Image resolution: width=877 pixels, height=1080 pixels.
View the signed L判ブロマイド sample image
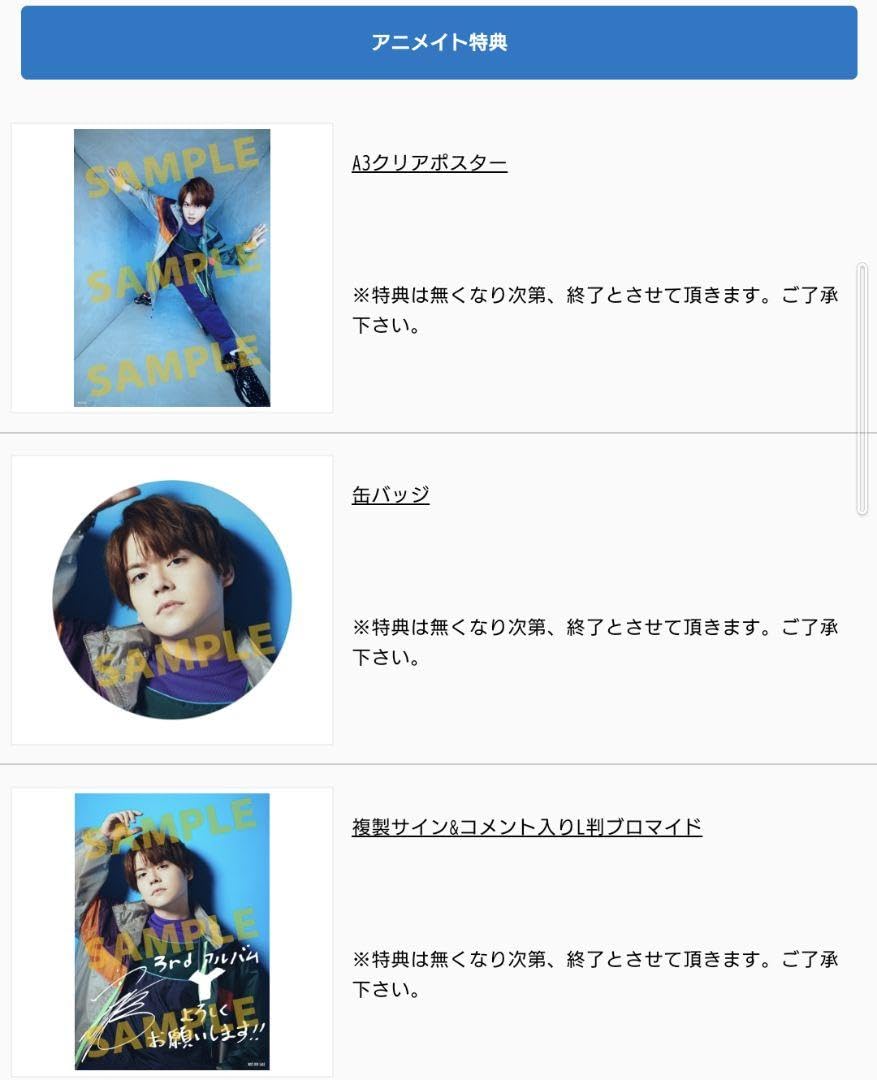point(172,931)
